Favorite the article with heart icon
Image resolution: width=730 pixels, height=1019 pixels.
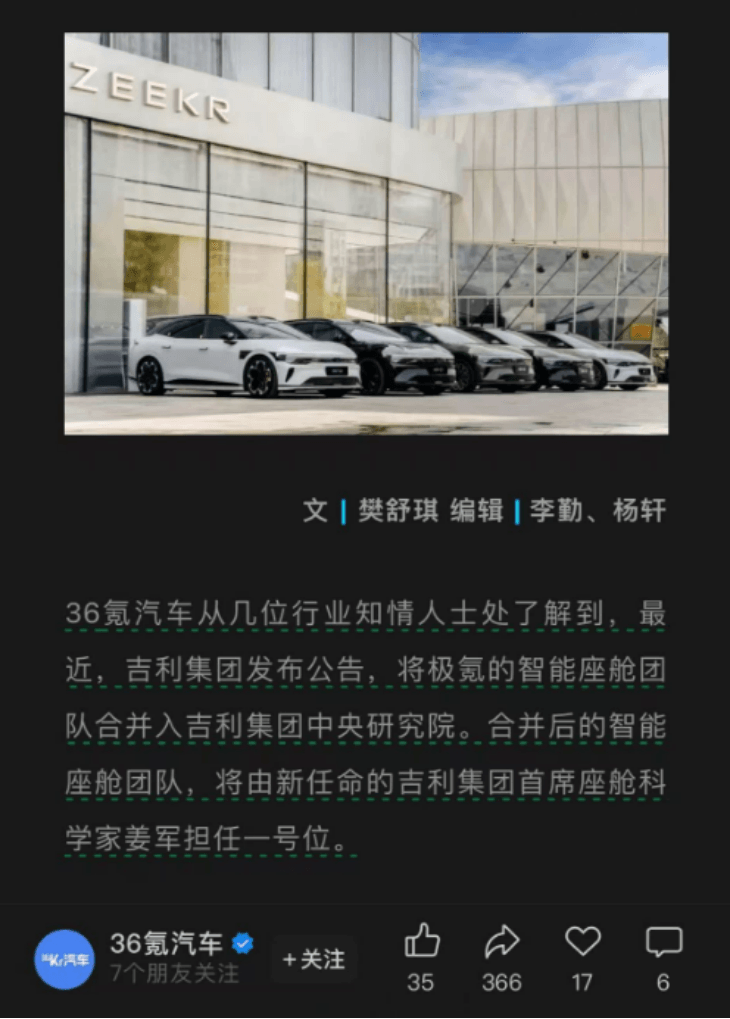[582, 942]
